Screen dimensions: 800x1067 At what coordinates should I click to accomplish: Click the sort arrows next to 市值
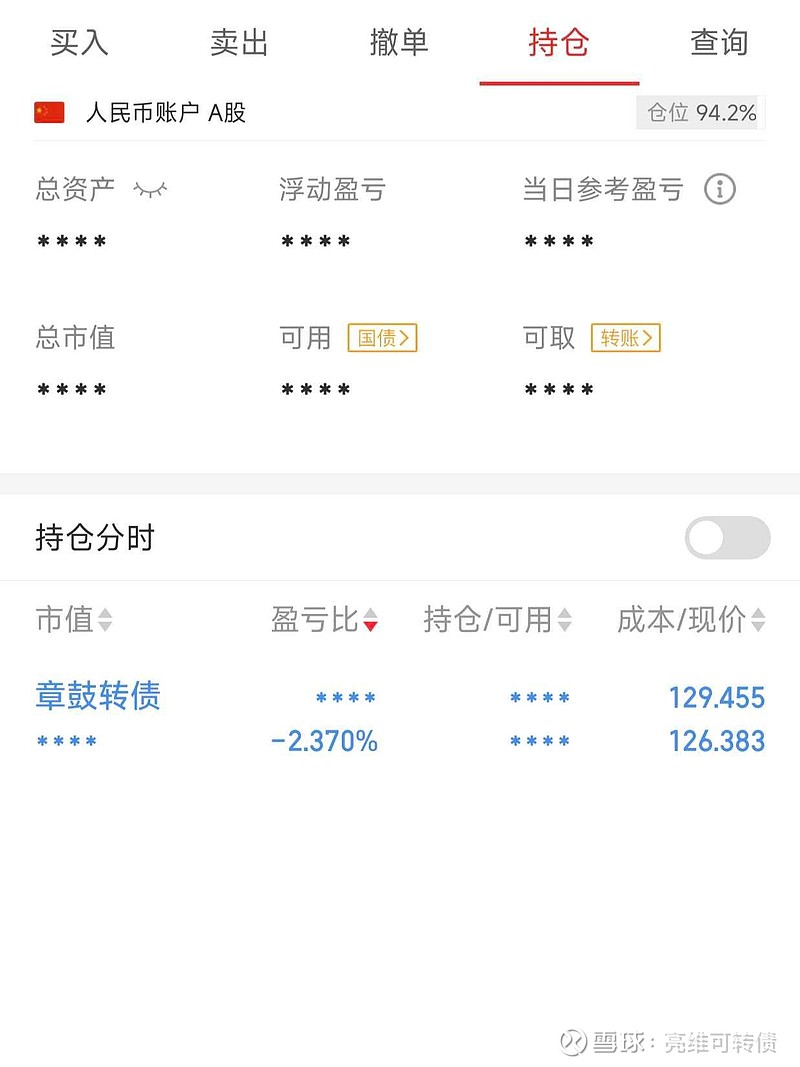click(x=103, y=620)
